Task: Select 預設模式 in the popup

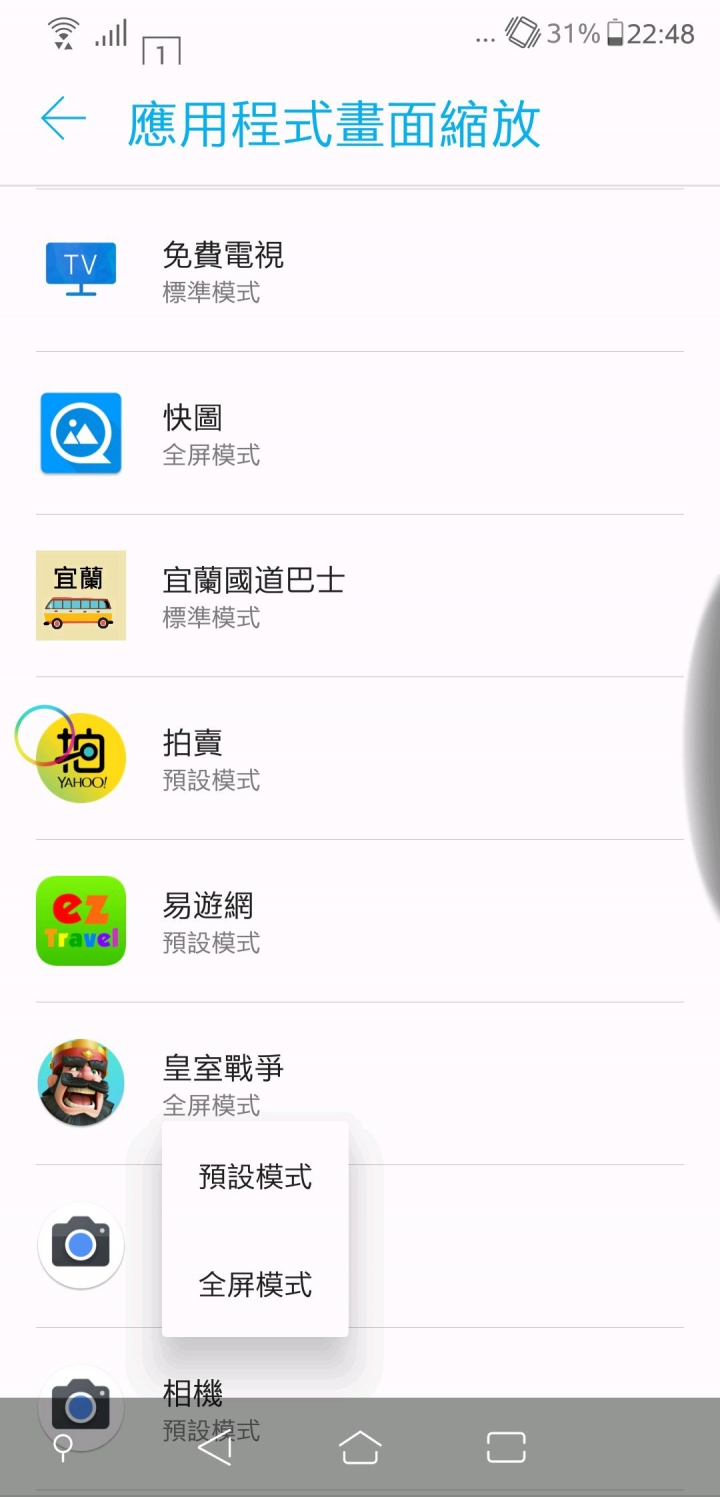Action: pos(255,1177)
